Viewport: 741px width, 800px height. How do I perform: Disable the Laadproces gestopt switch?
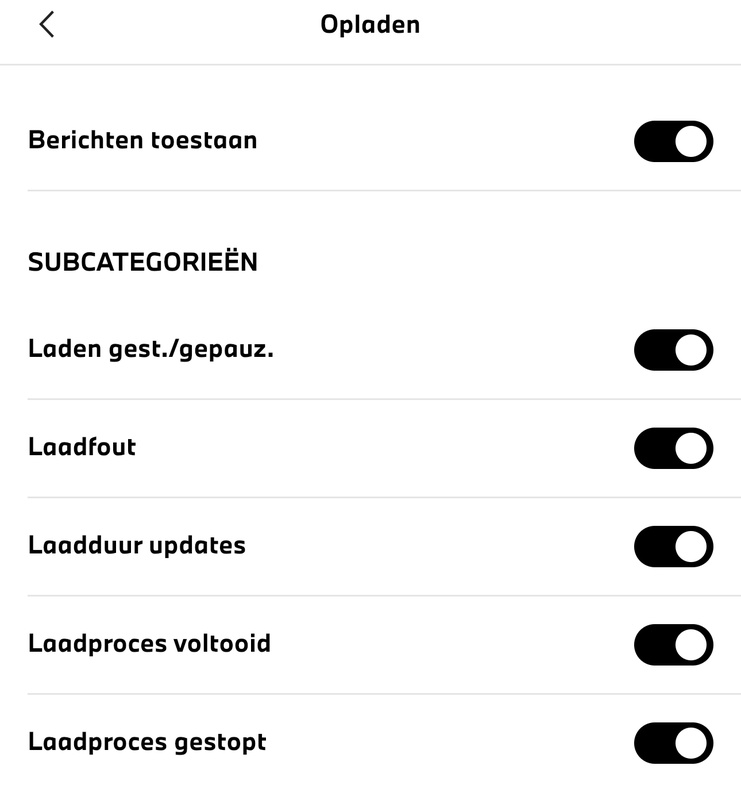pos(673,744)
